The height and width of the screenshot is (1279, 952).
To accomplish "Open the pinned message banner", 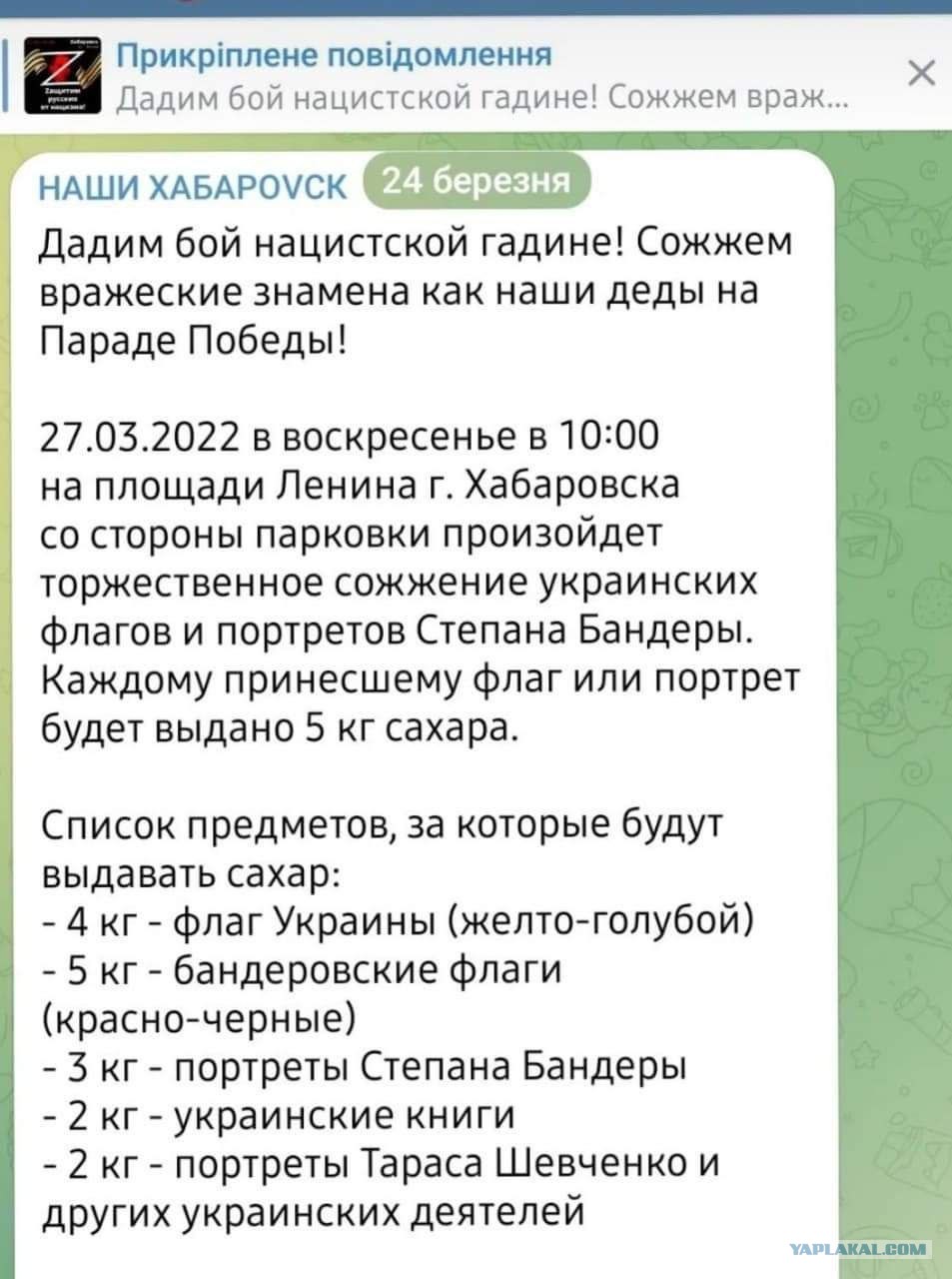I will point(450,75).
